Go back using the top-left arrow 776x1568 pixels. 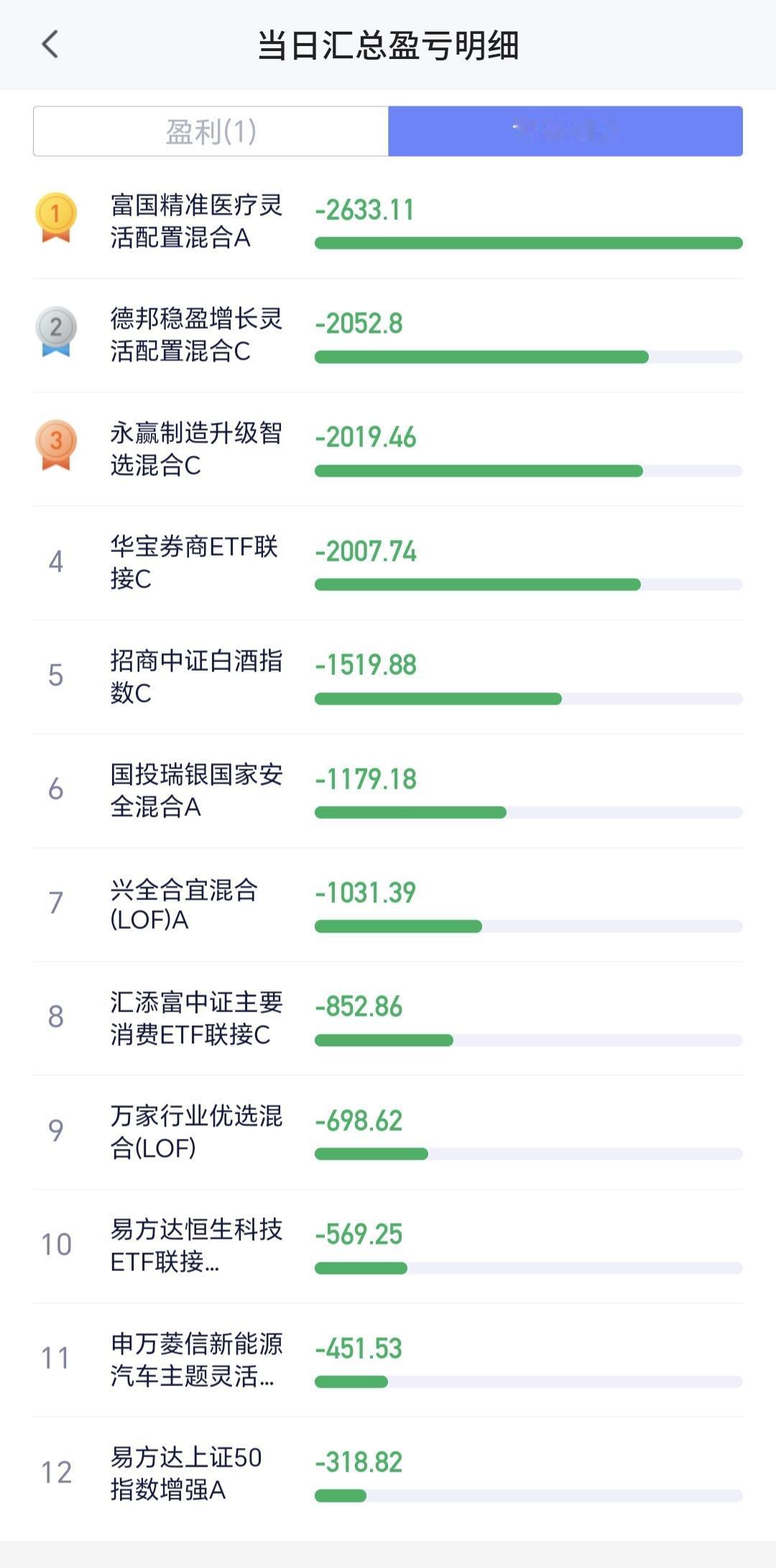point(50,45)
